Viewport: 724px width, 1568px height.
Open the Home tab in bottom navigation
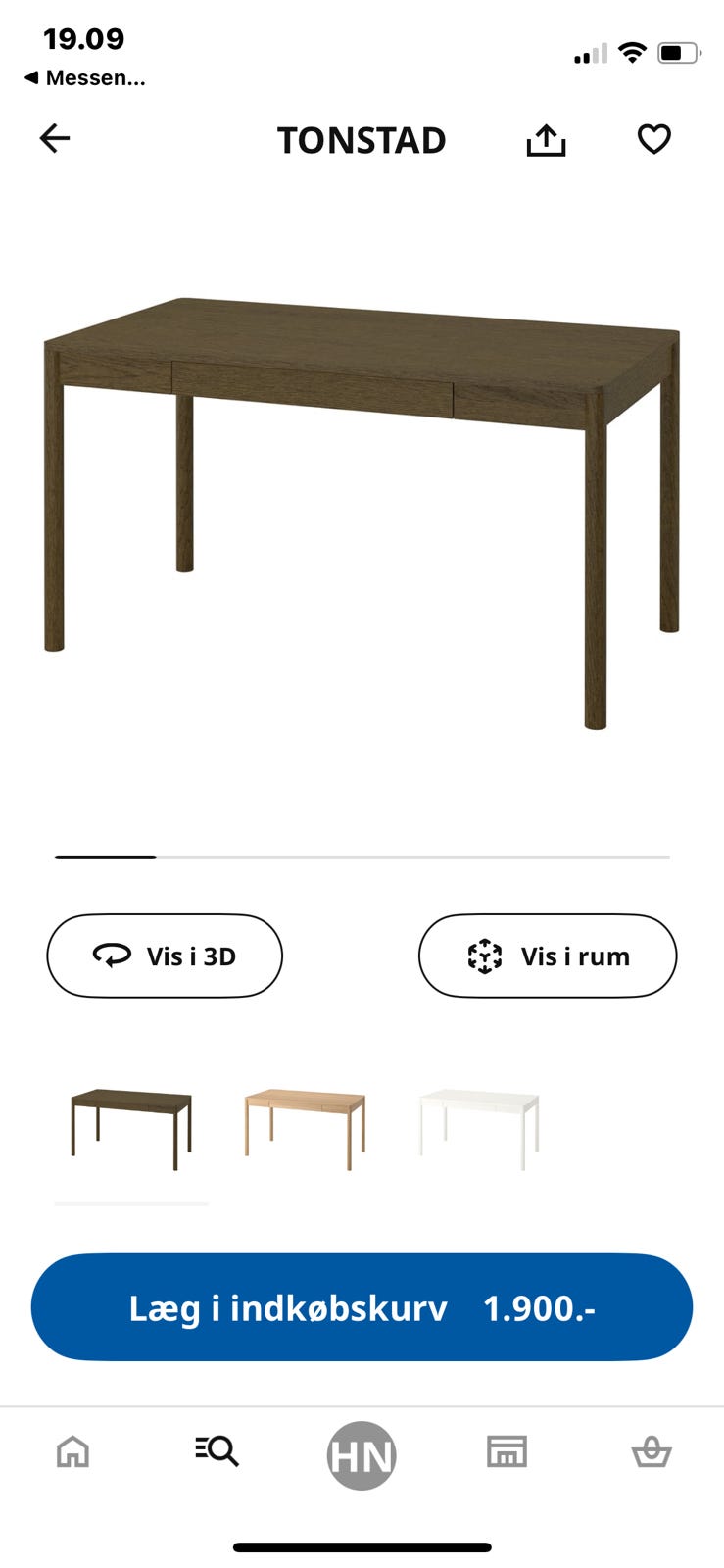pyautogui.click(x=73, y=1453)
